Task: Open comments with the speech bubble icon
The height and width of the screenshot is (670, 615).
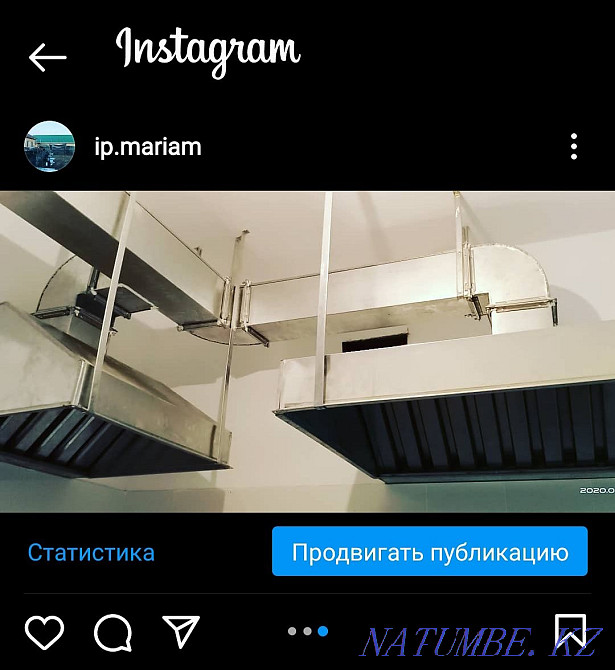Action: [x=113, y=631]
